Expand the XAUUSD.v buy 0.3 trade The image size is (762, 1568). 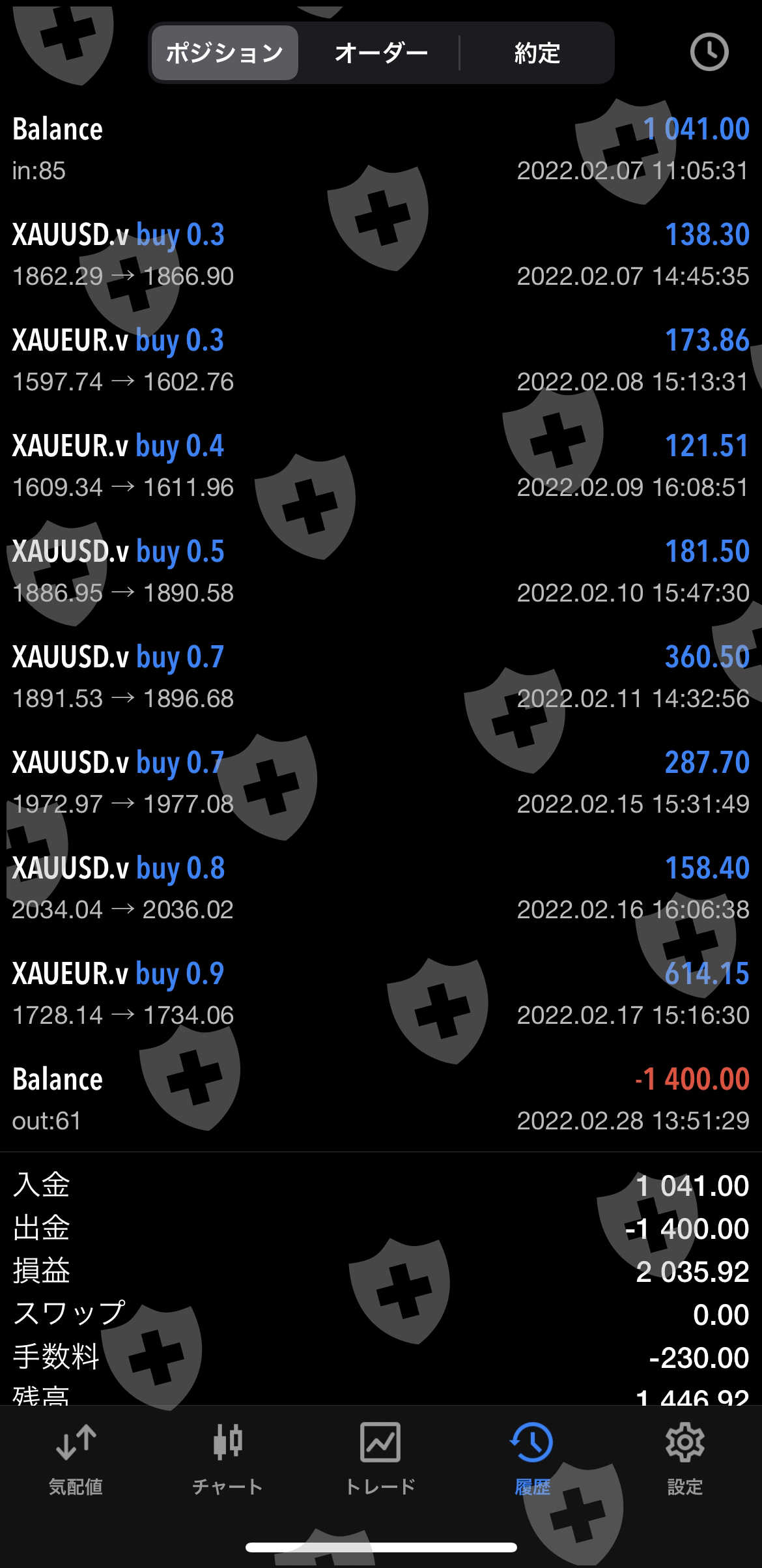(381, 255)
